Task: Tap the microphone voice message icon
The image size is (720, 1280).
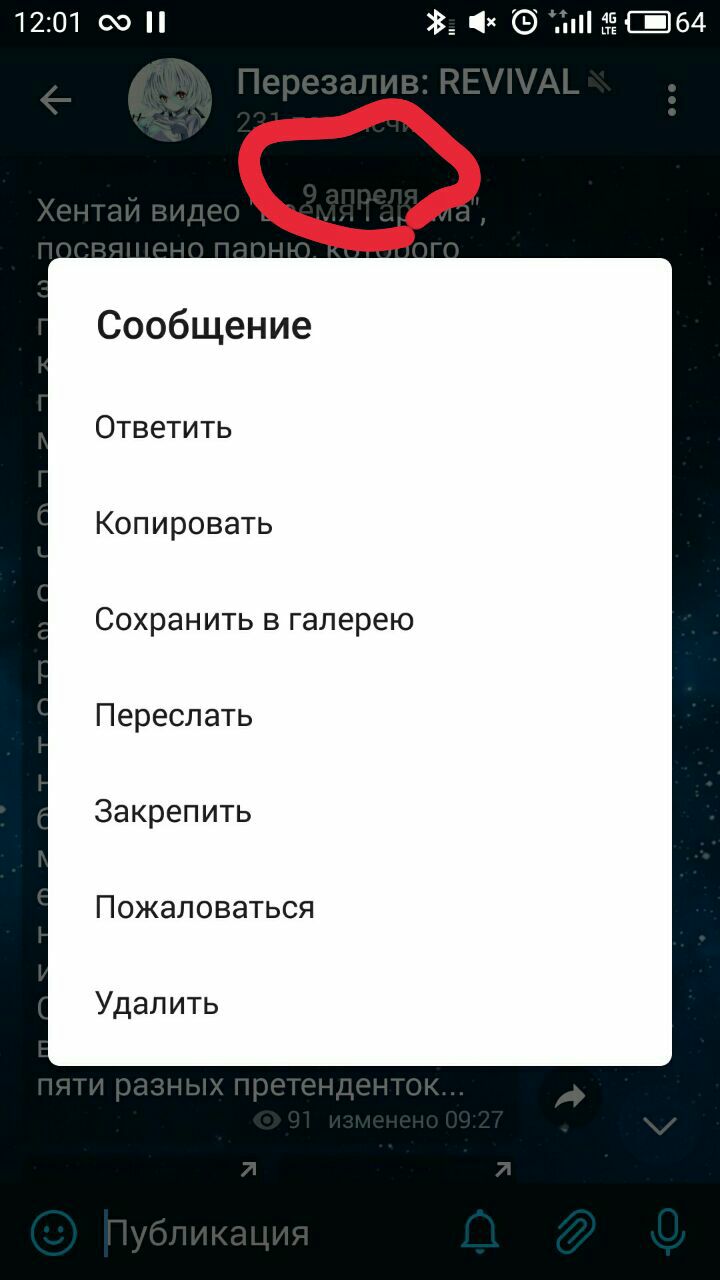Action: click(667, 1232)
